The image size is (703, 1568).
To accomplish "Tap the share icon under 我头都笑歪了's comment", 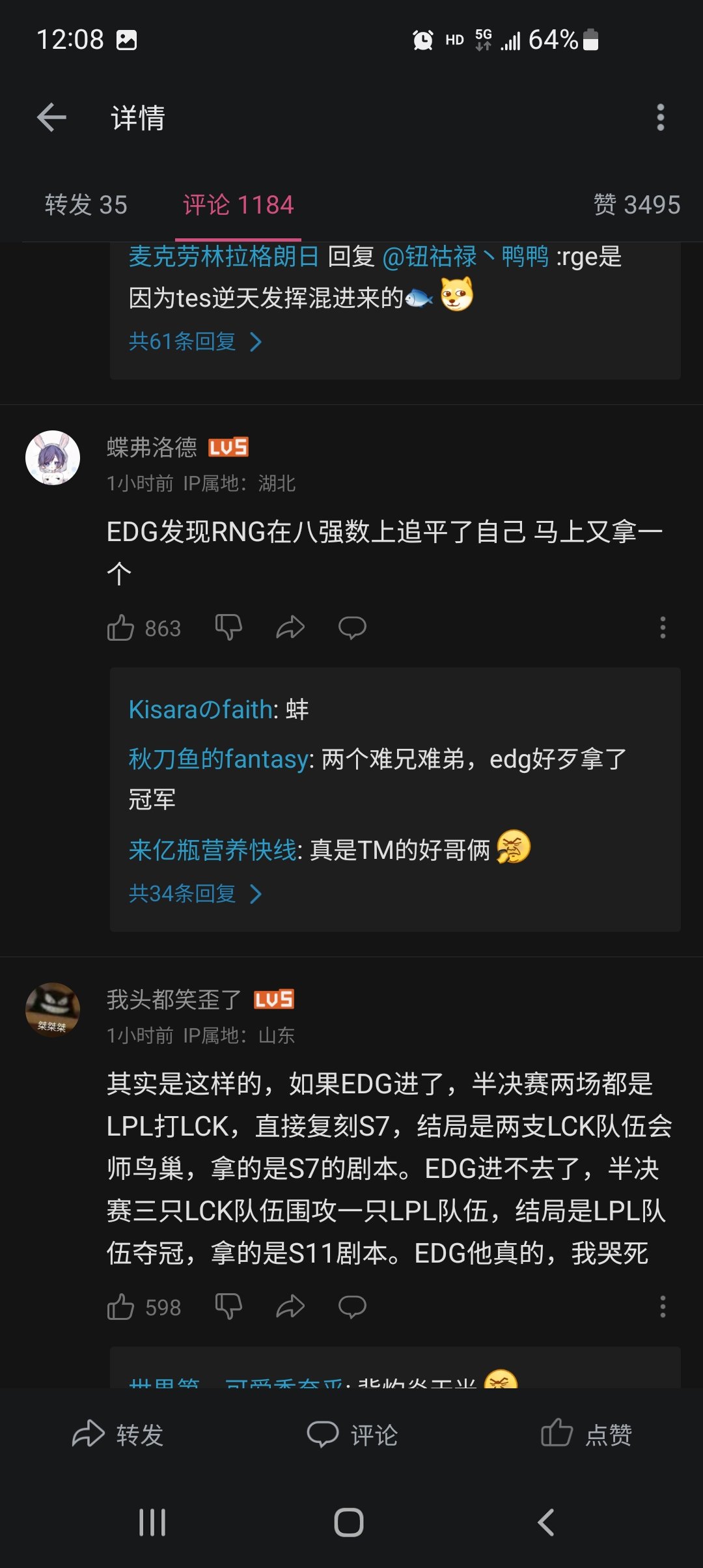I will coord(291,1306).
